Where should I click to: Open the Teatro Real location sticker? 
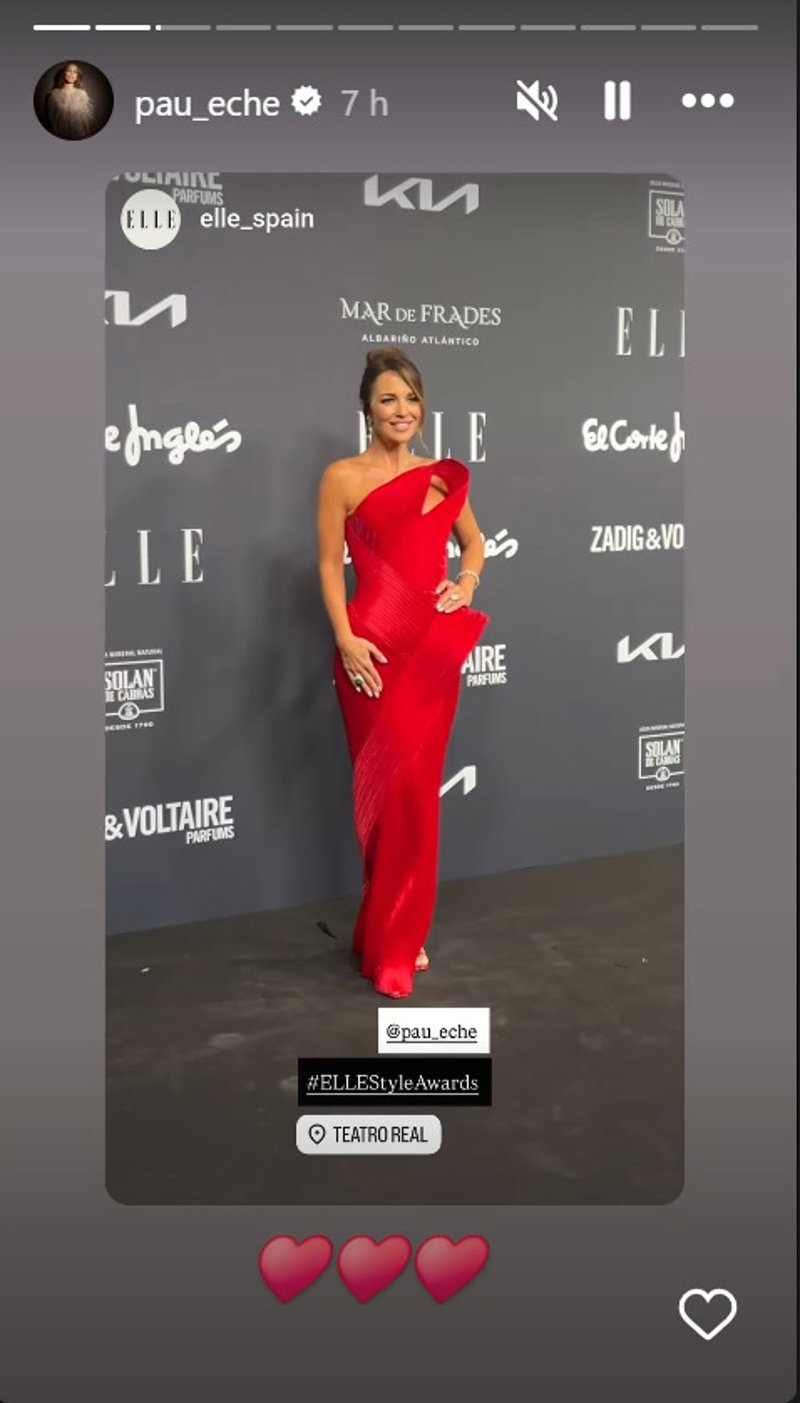[368, 1135]
